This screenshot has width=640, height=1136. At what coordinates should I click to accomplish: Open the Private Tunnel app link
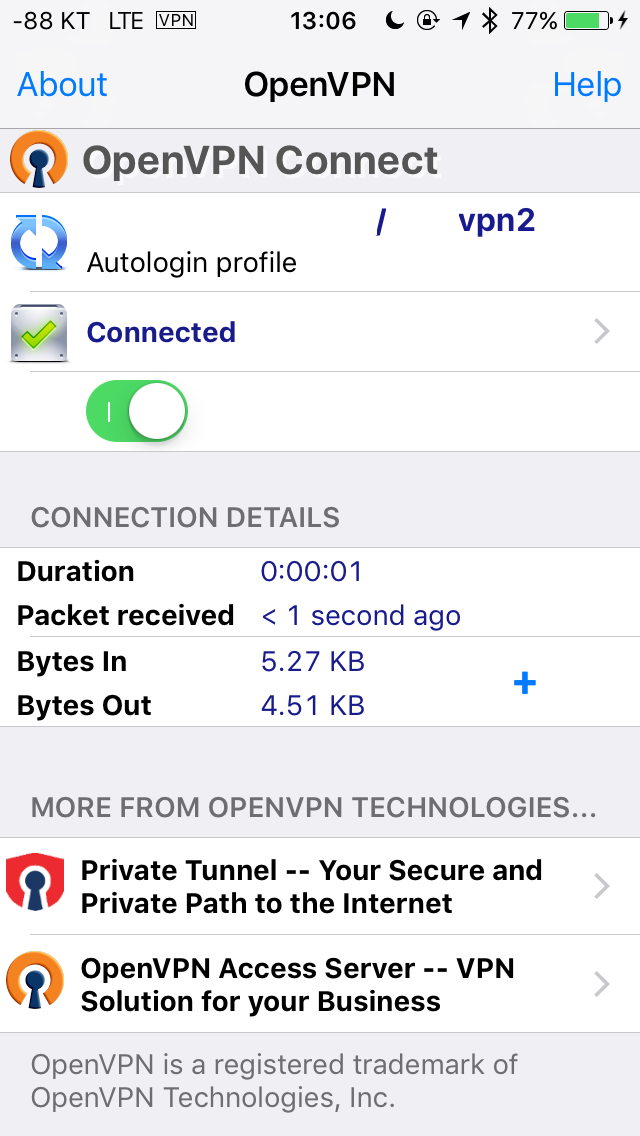point(320,886)
